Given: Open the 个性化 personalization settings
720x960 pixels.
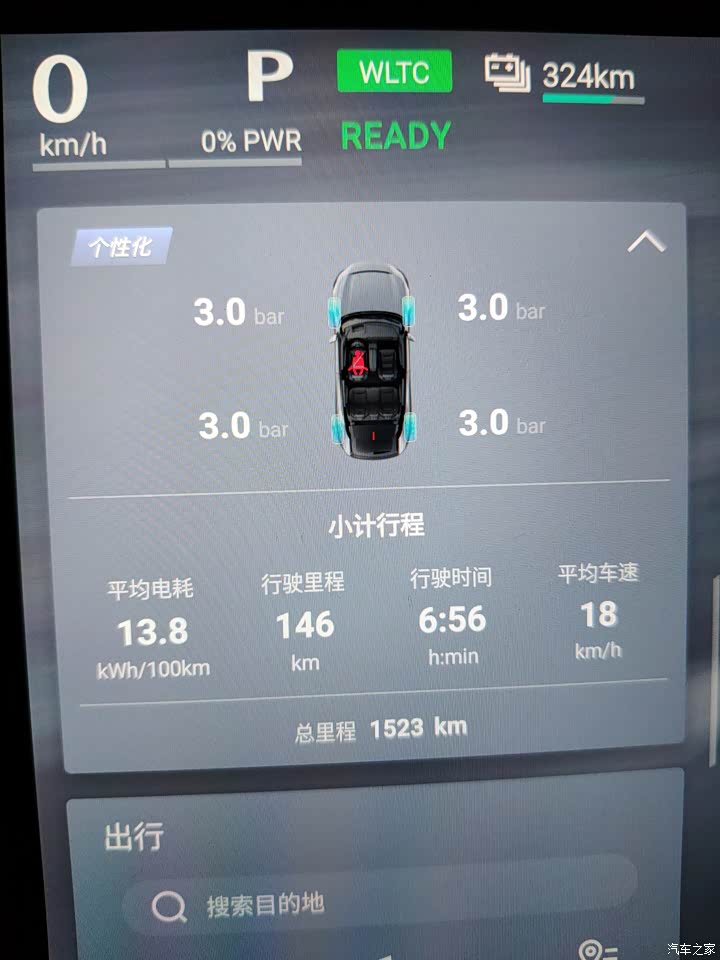Looking at the screenshot, I should click(121, 246).
